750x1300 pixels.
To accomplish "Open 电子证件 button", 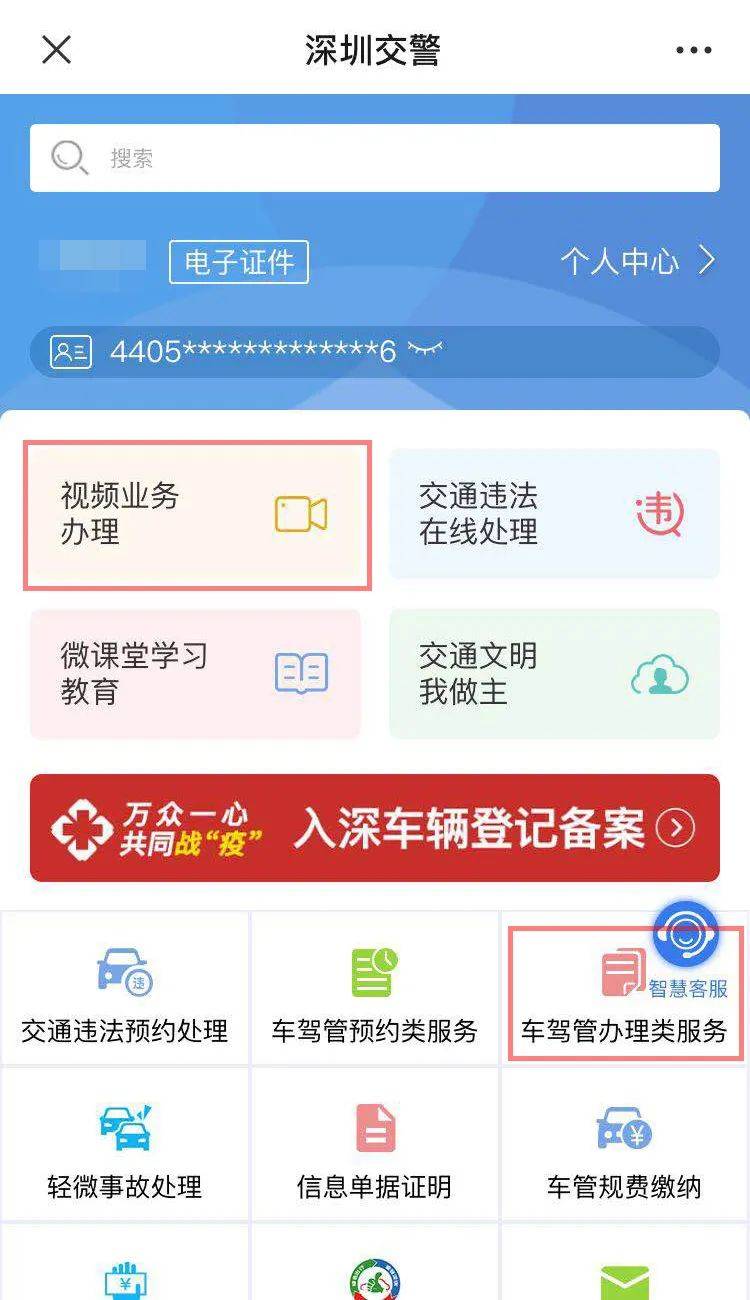I will (238, 262).
